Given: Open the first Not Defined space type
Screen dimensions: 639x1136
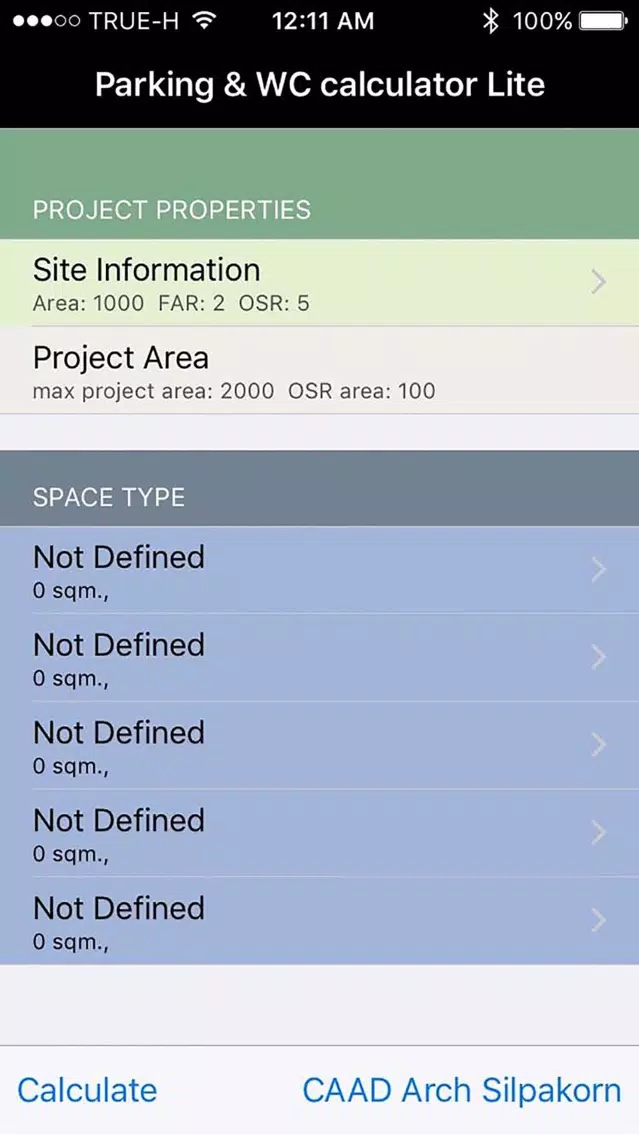Looking at the screenshot, I should (x=319, y=570).
